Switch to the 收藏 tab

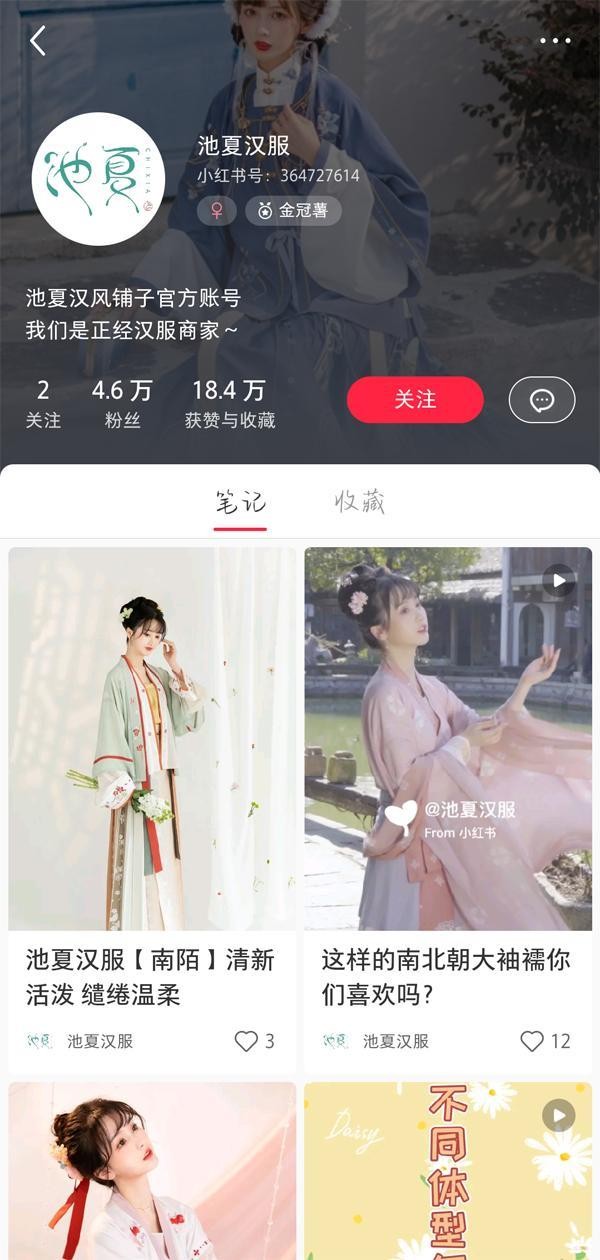359,502
